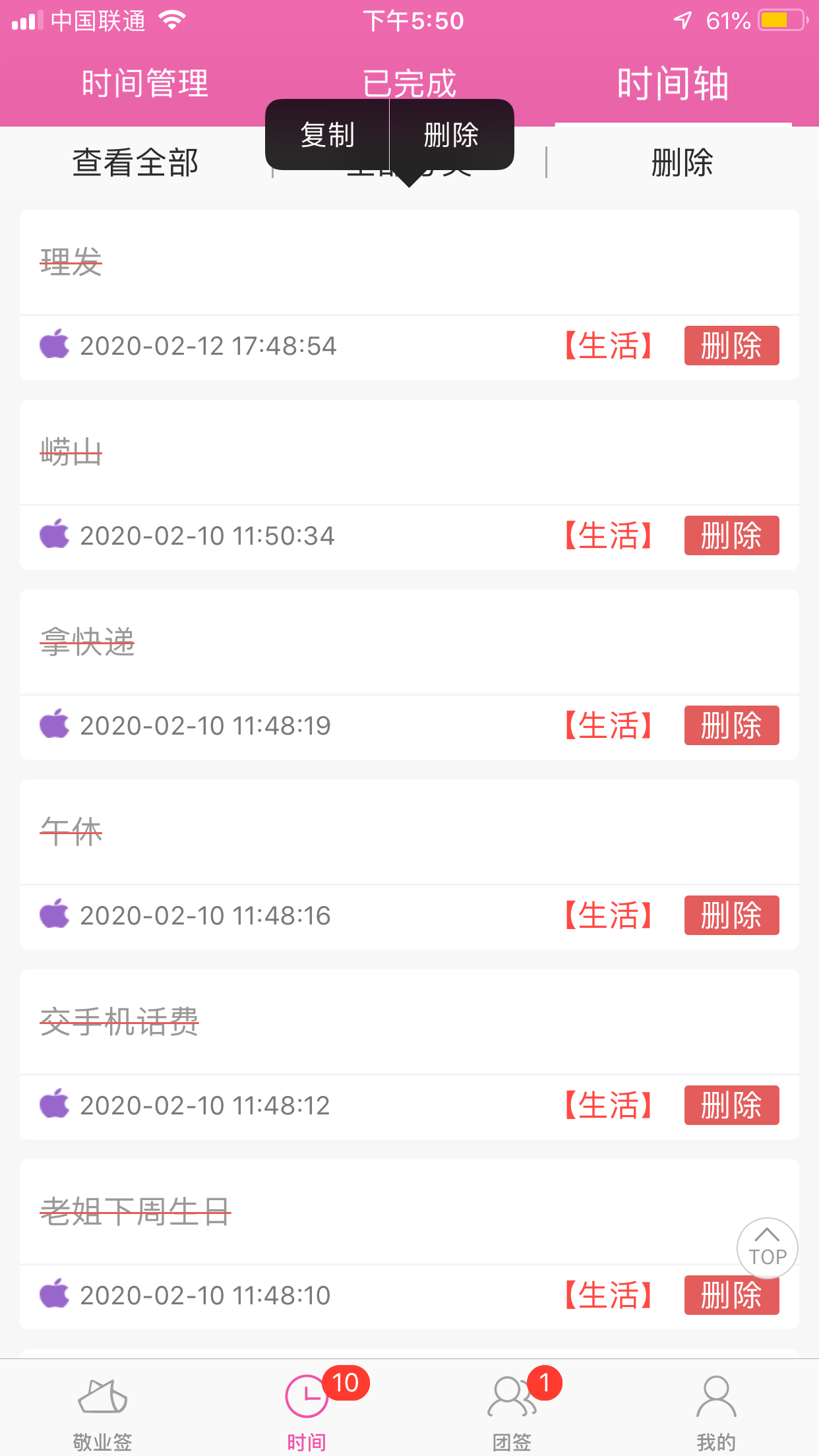
Task: Delete the 拿快递 entry
Action: point(731,725)
